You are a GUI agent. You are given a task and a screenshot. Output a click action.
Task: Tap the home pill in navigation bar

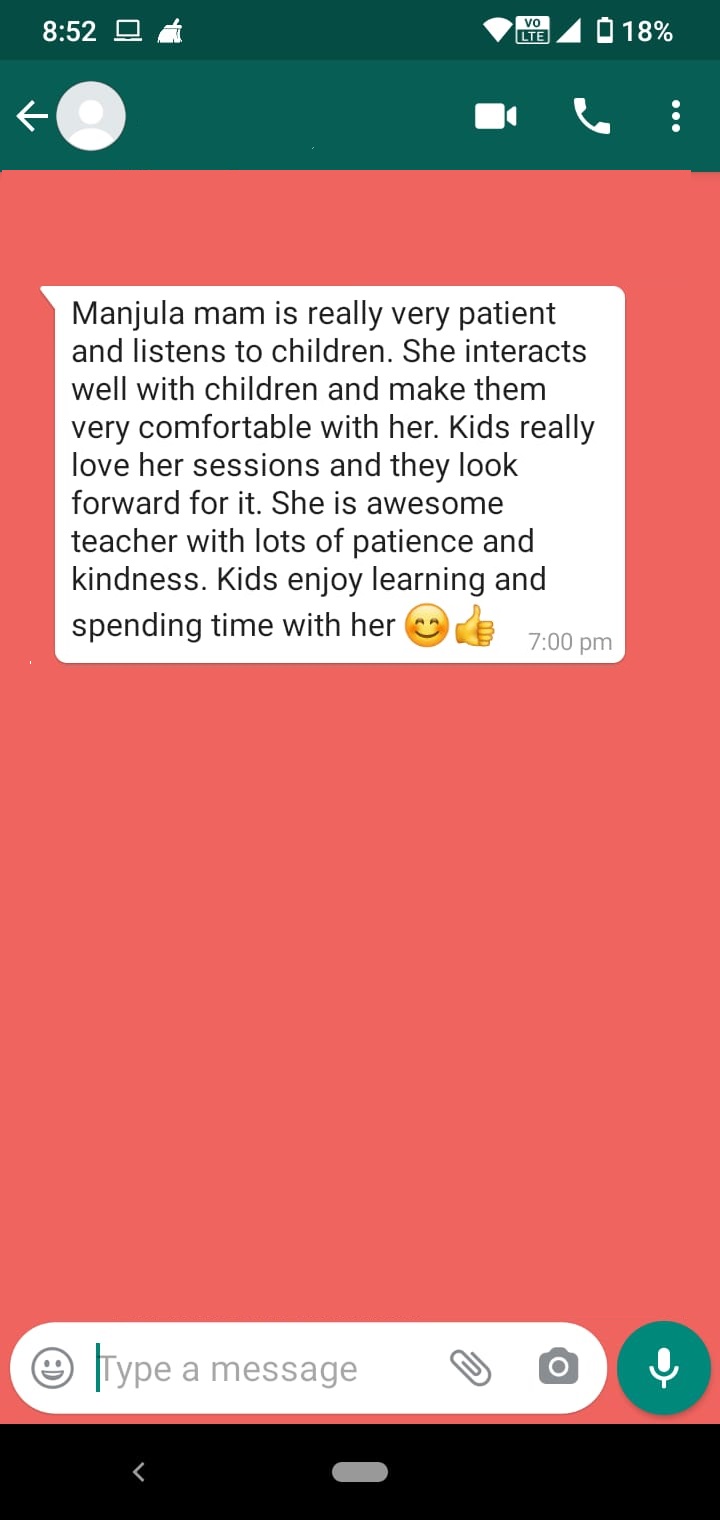point(360,1471)
